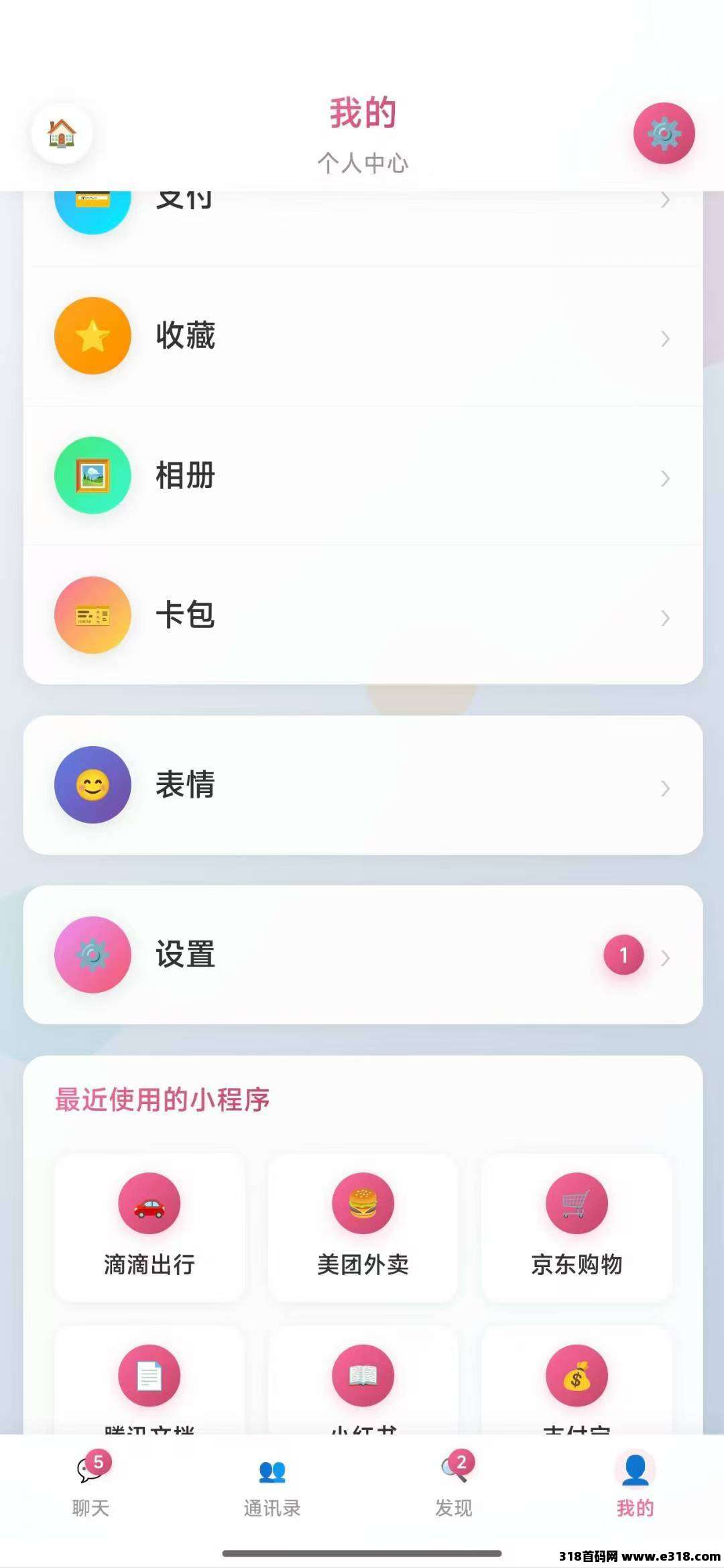The width and height of the screenshot is (724, 1568).
Task: Open the 设置 settings row
Action: (x=363, y=955)
